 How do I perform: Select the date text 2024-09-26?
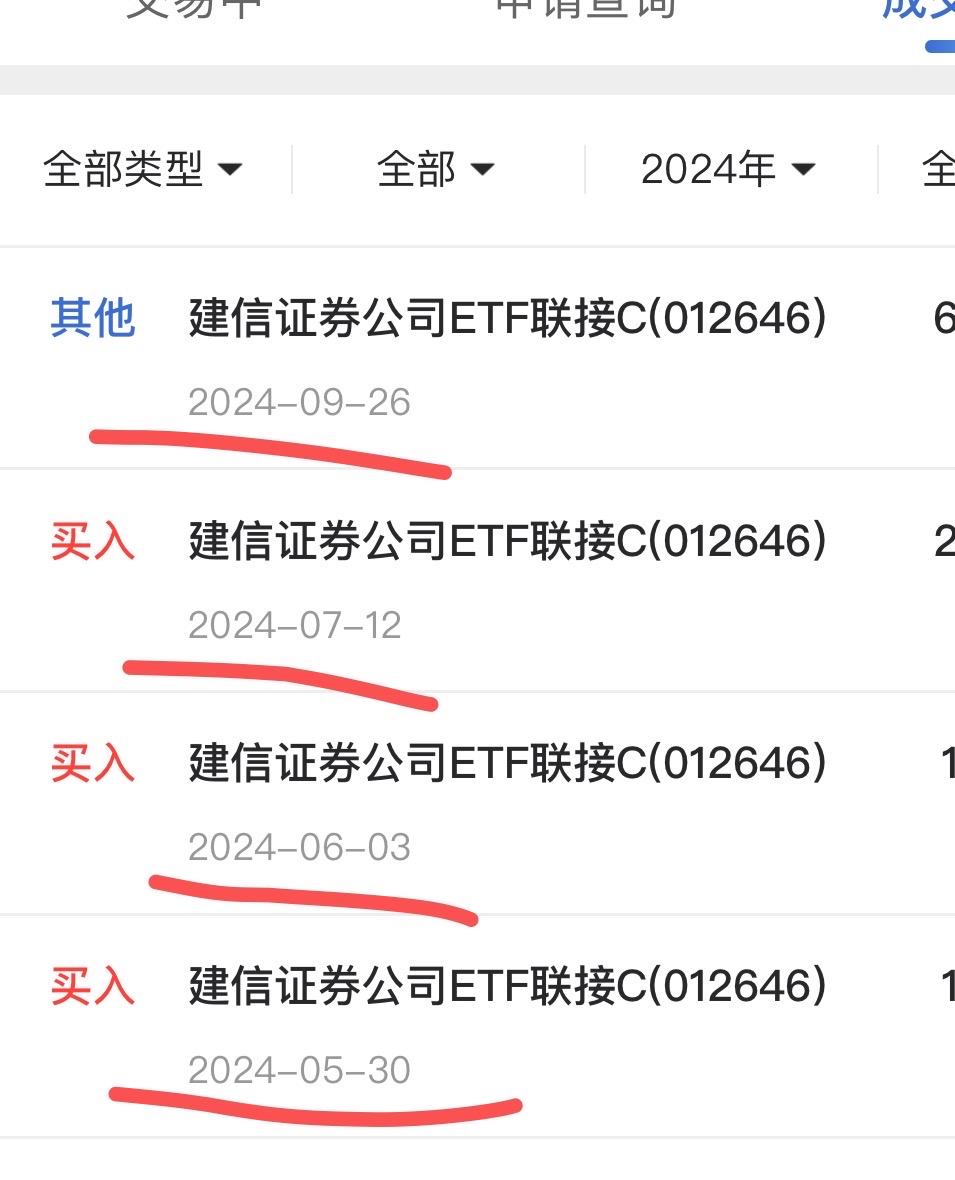[x=298, y=402]
